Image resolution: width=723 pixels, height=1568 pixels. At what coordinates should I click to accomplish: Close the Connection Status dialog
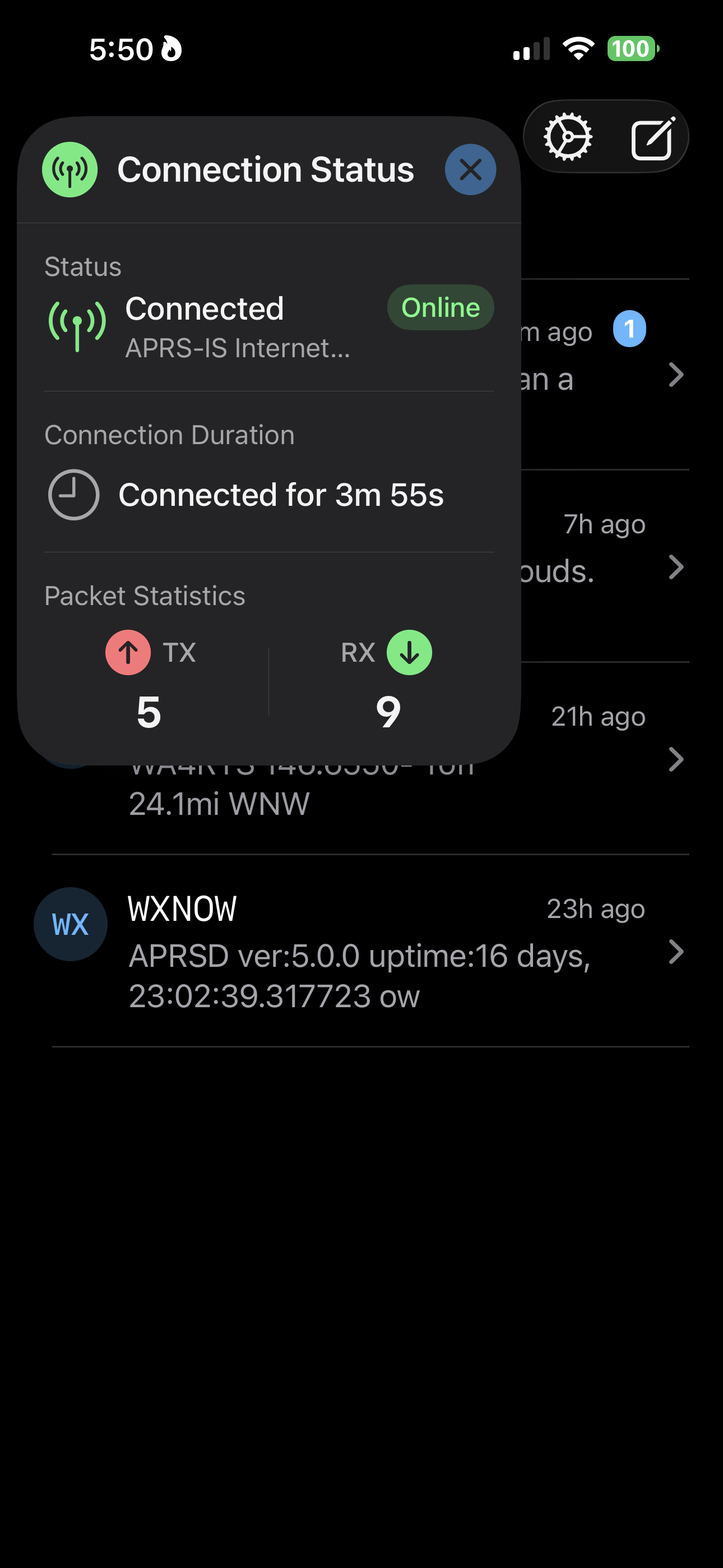tap(470, 170)
